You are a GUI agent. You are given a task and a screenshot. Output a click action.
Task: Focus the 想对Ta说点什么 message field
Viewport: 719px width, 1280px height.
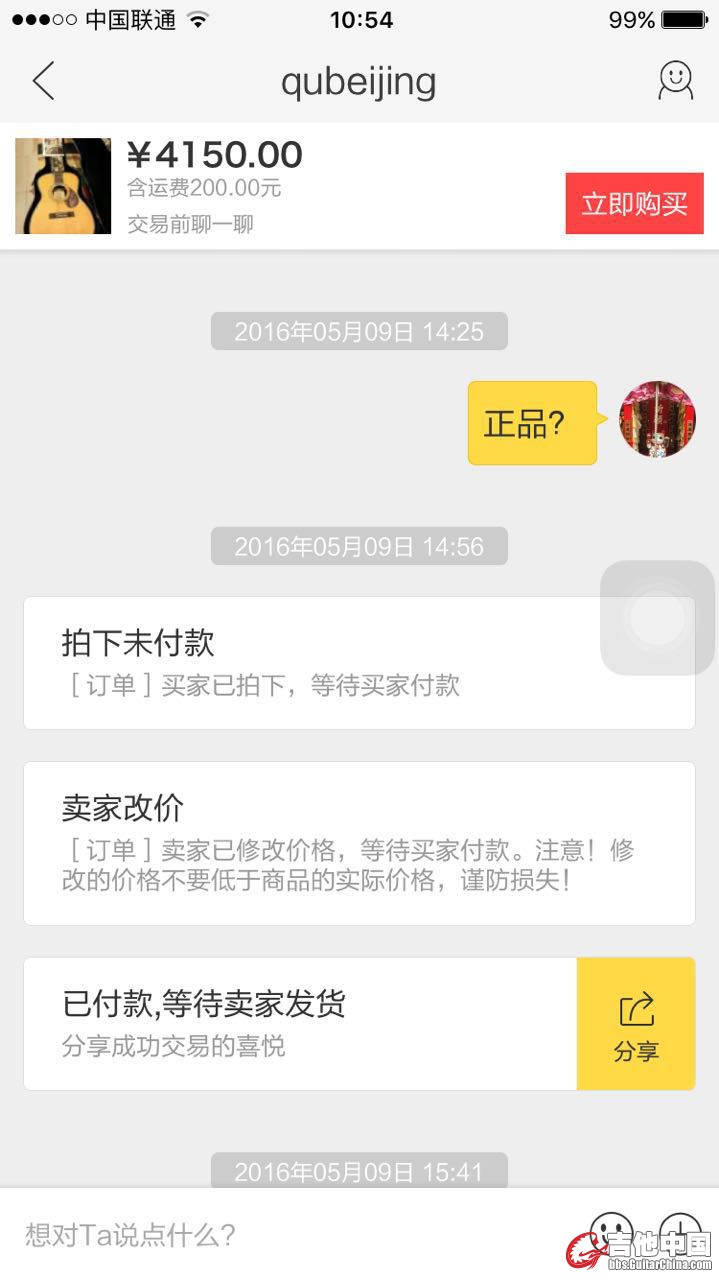pyautogui.click(x=290, y=1235)
